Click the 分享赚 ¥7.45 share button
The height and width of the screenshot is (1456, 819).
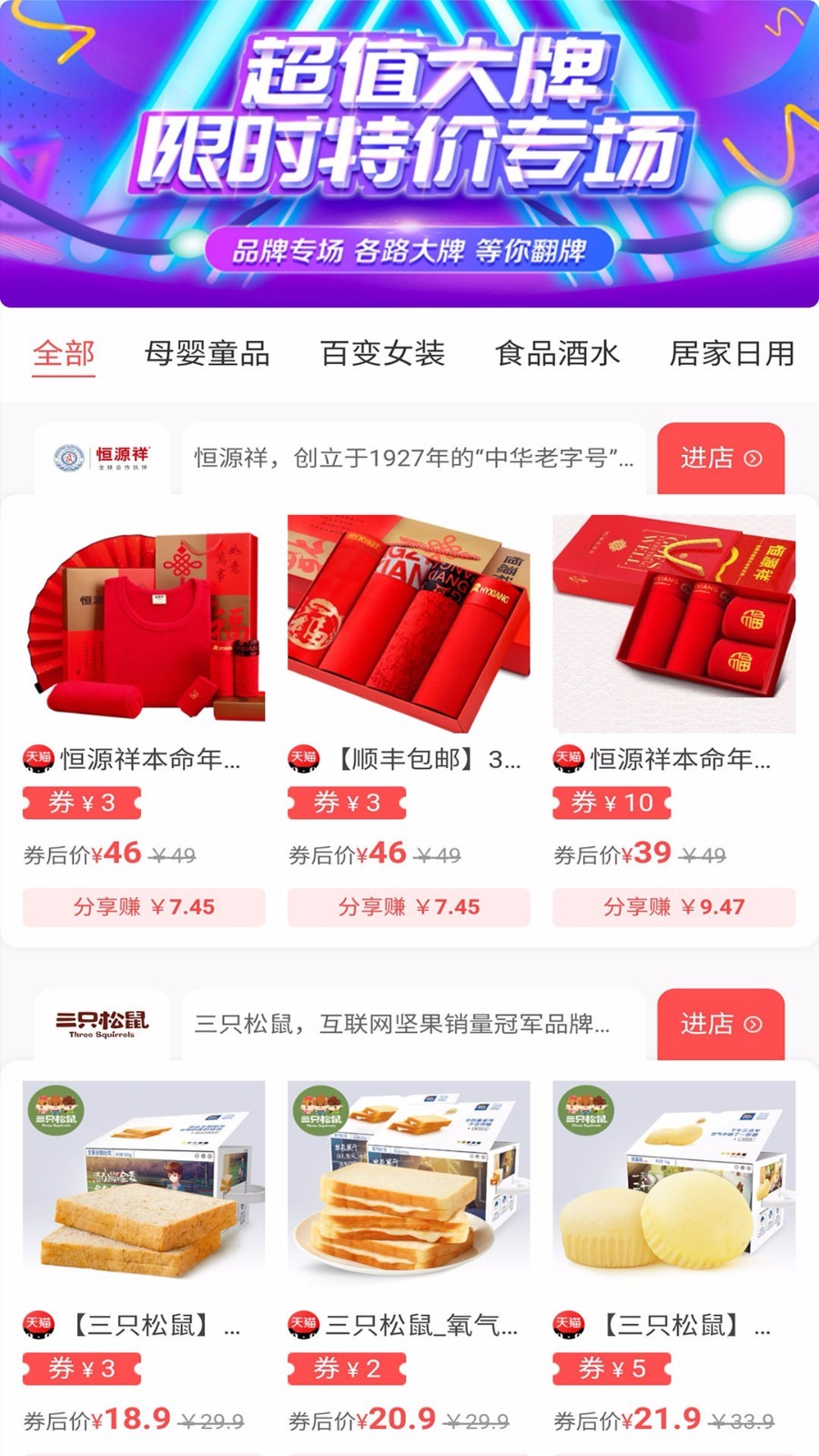144,906
